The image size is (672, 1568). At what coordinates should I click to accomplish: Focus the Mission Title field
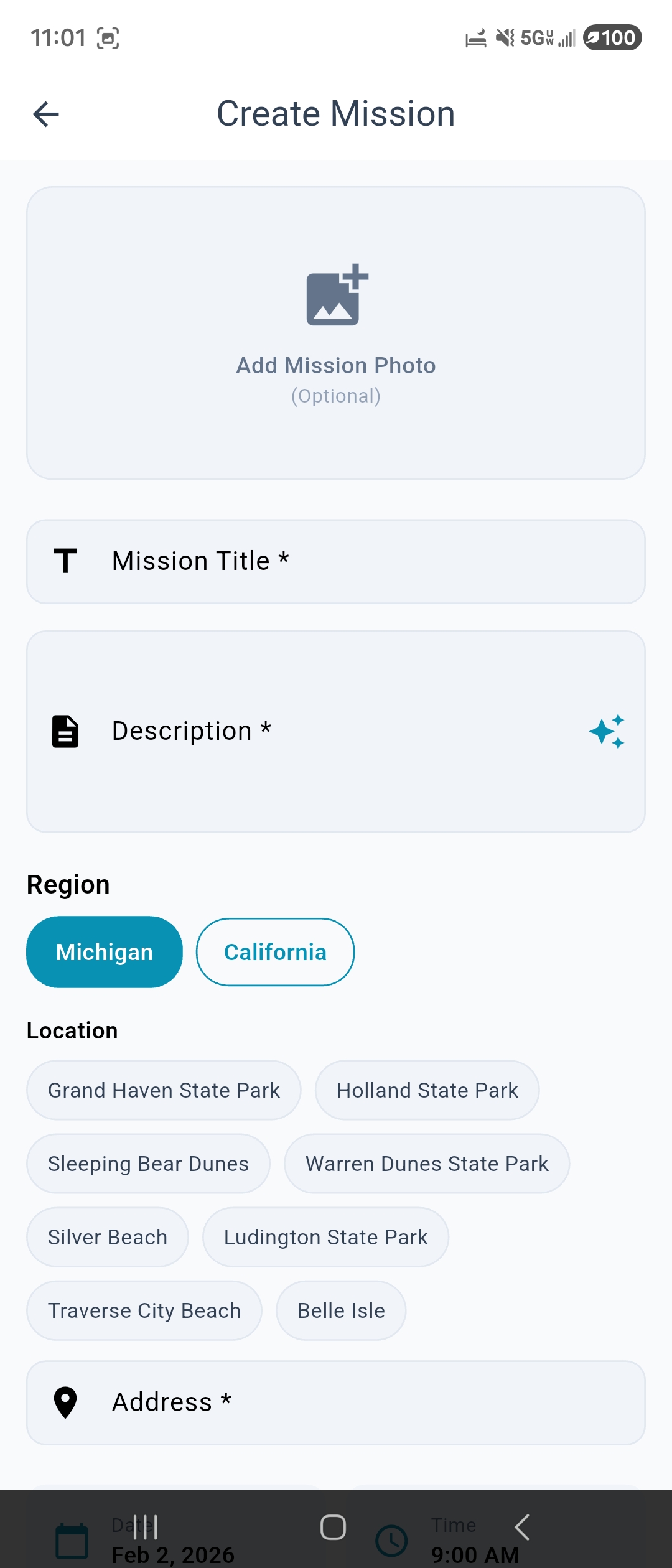[336, 561]
